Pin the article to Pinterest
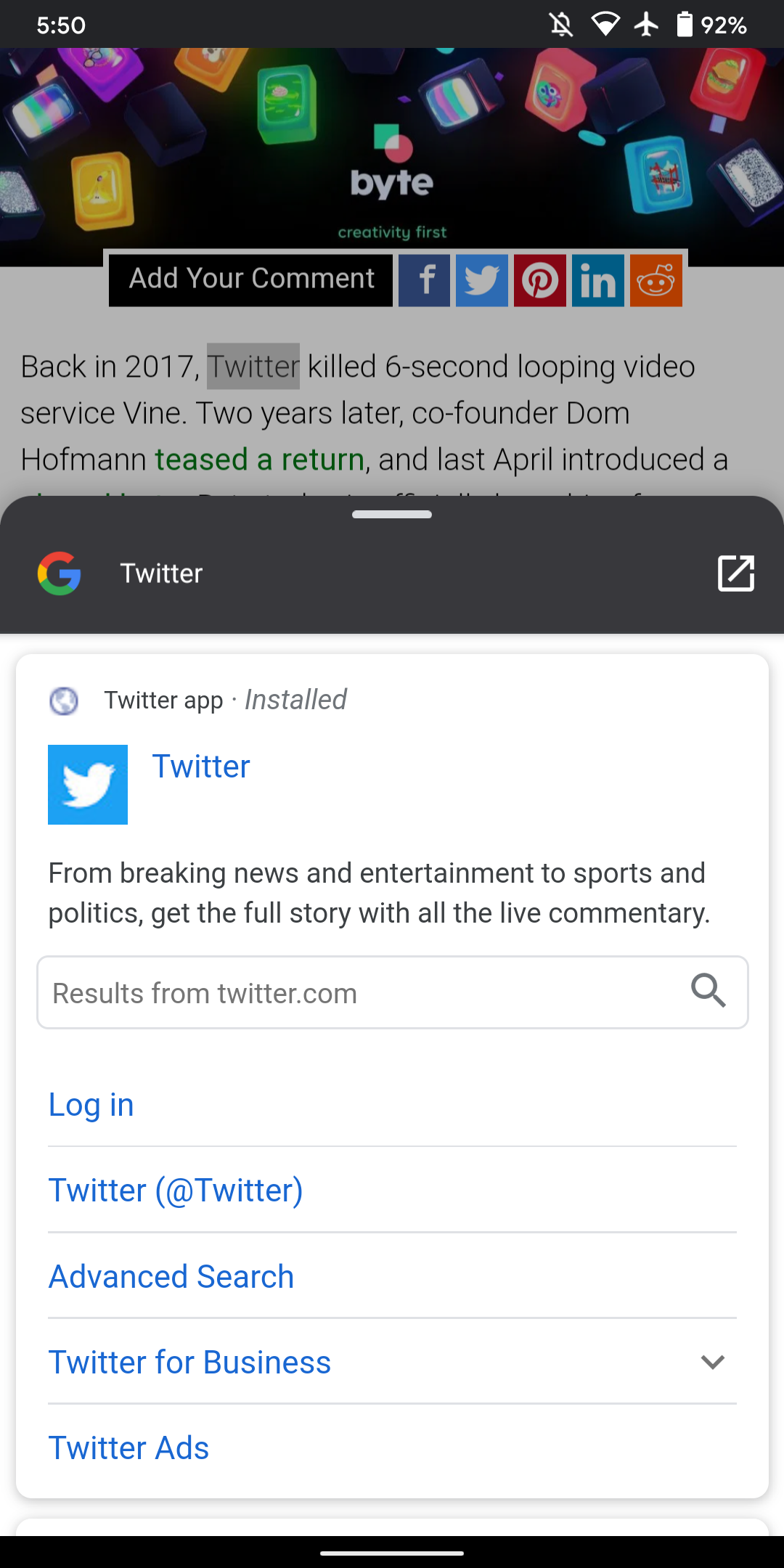This screenshot has height=1568, width=784. coord(539,280)
